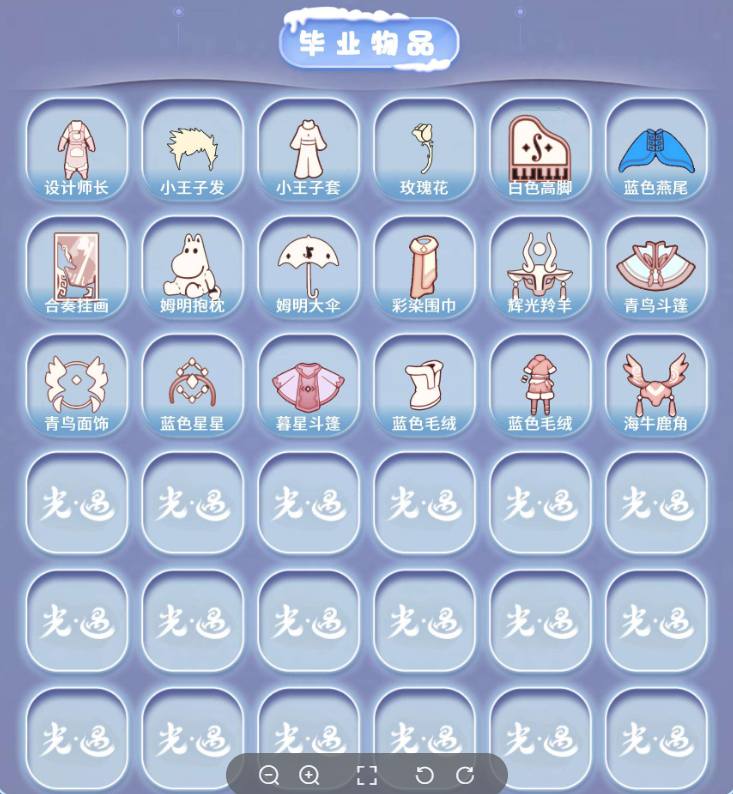This screenshot has height=794, width=733.
Task: Zoom out using the magnifier minus icon
Action: tap(268, 775)
